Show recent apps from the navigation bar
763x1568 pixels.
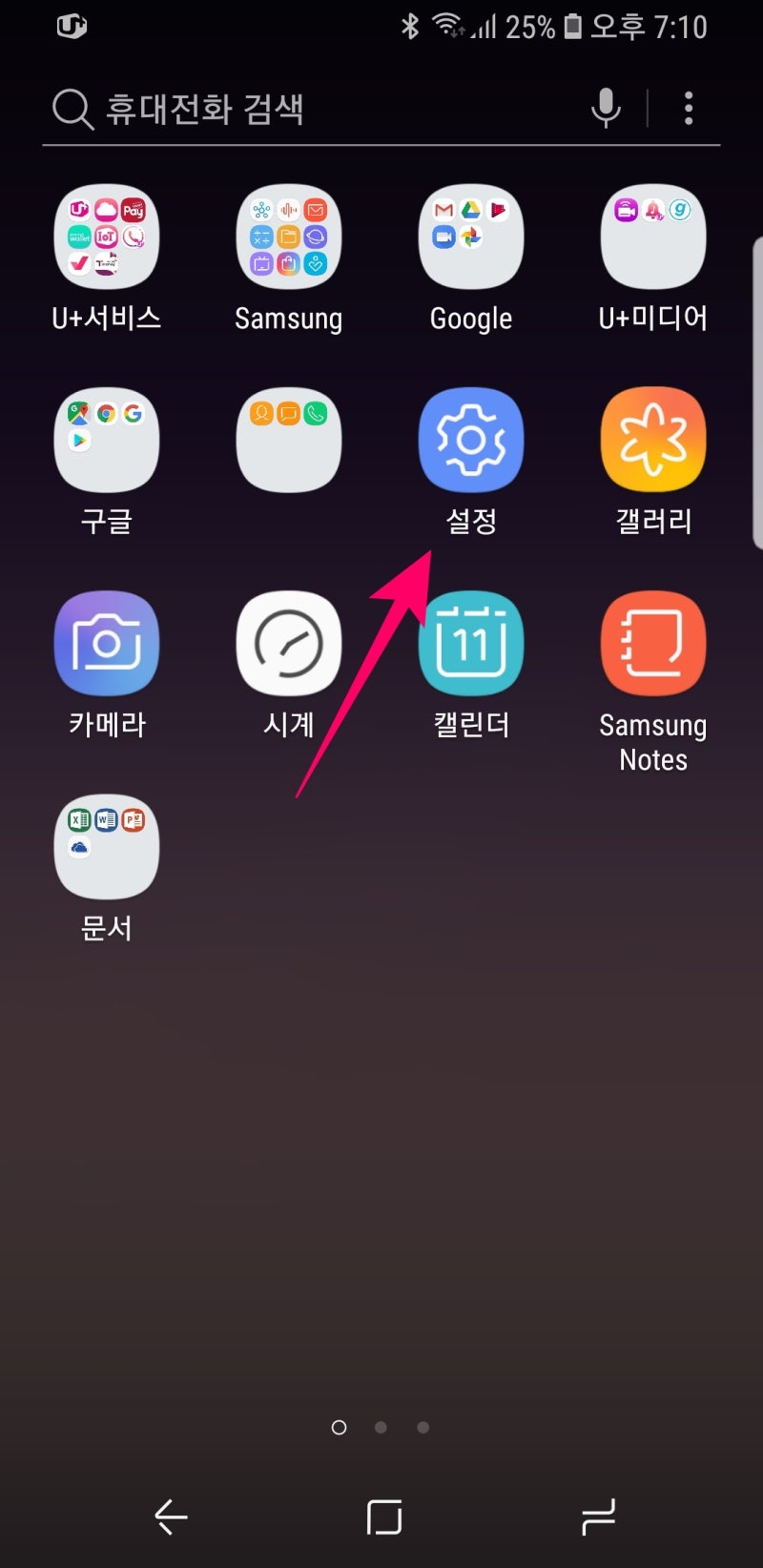click(598, 1516)
